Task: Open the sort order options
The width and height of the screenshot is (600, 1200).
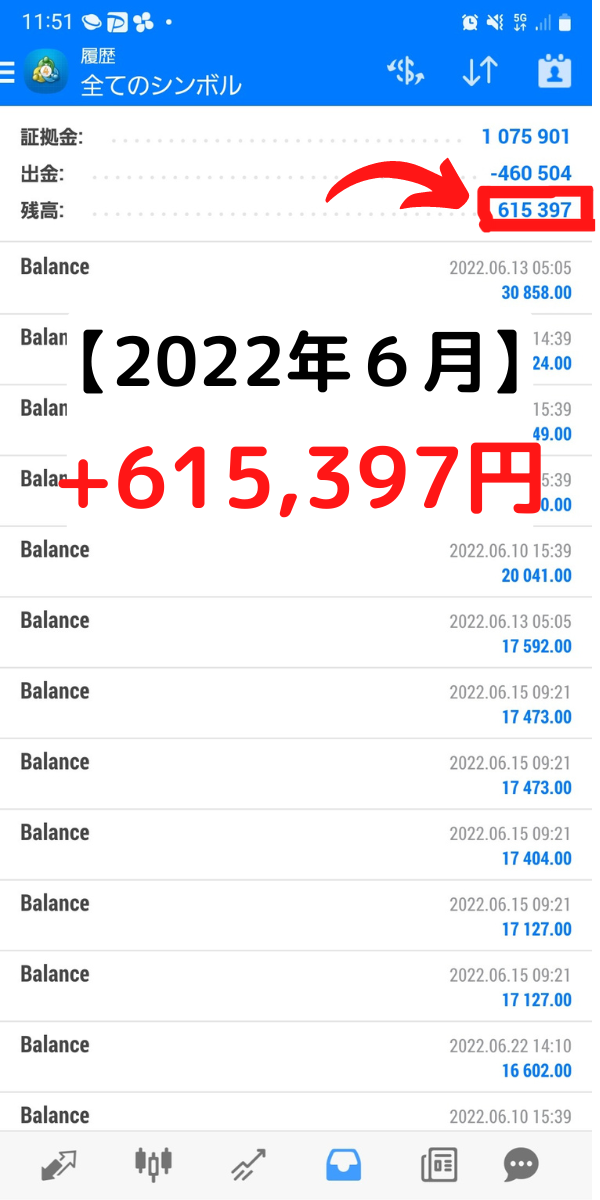Action: pyautogui.click(x=480, y=72)
